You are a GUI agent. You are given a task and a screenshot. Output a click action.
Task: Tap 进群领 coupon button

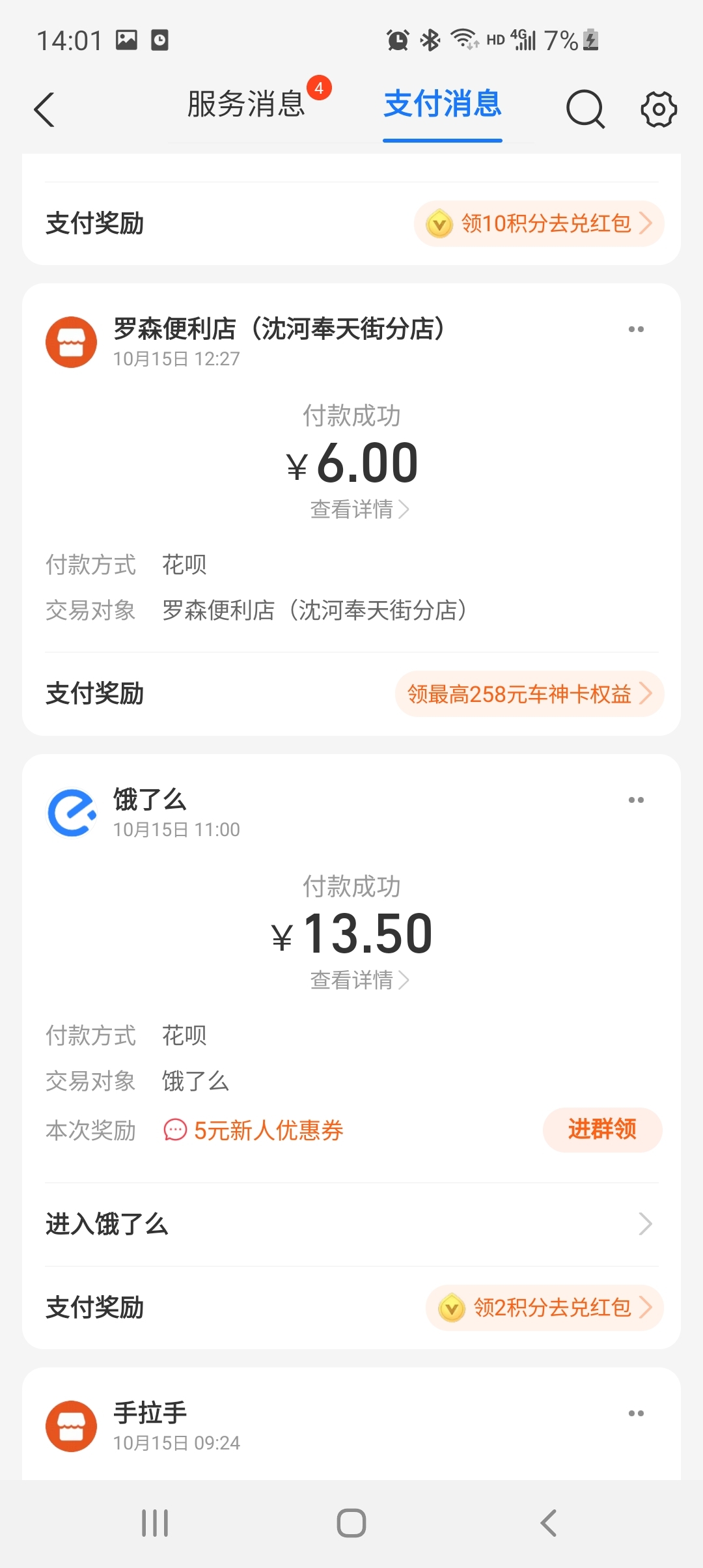tap(602, 1130)
